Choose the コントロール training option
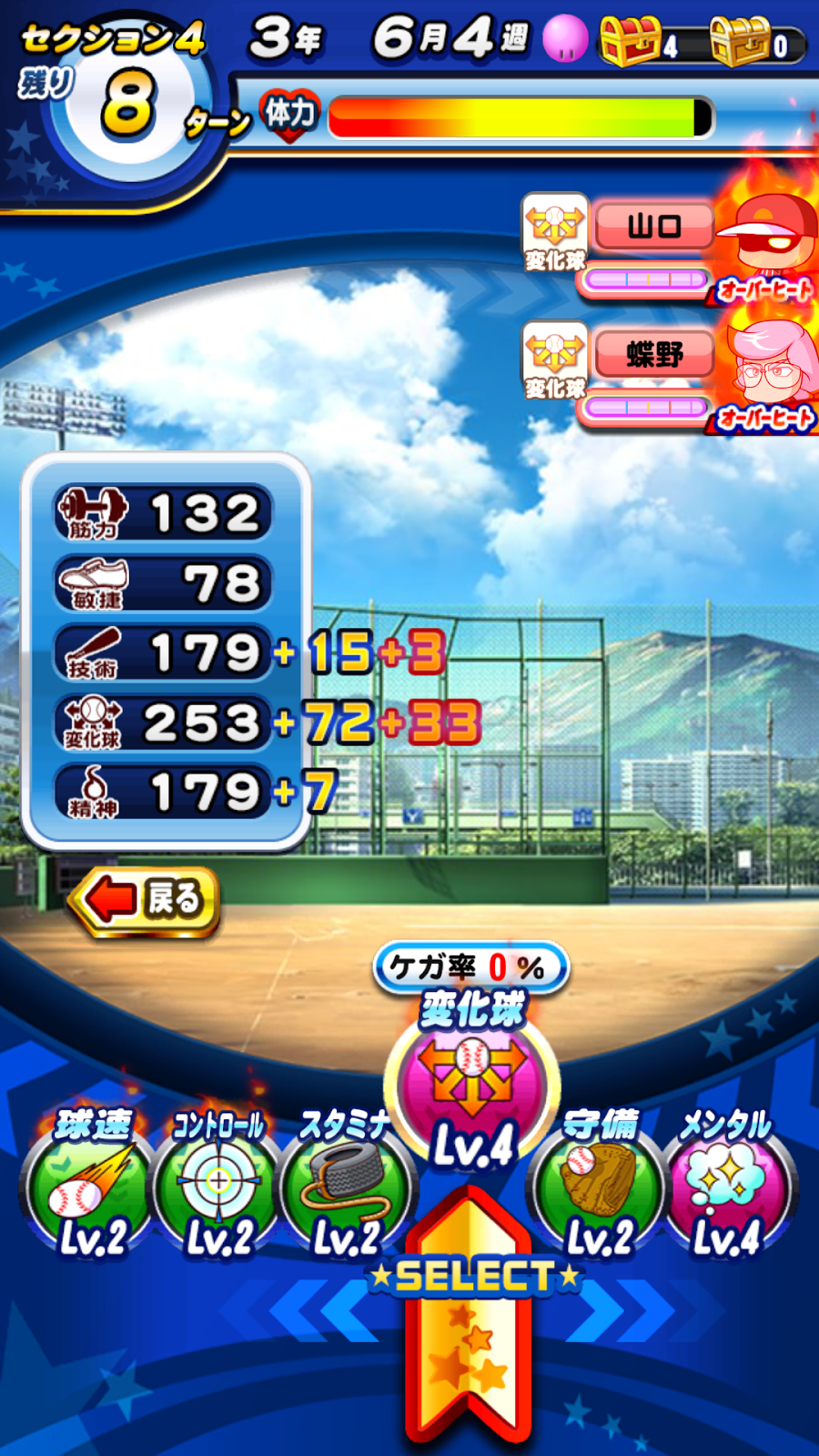 [x=217, y=1185]
